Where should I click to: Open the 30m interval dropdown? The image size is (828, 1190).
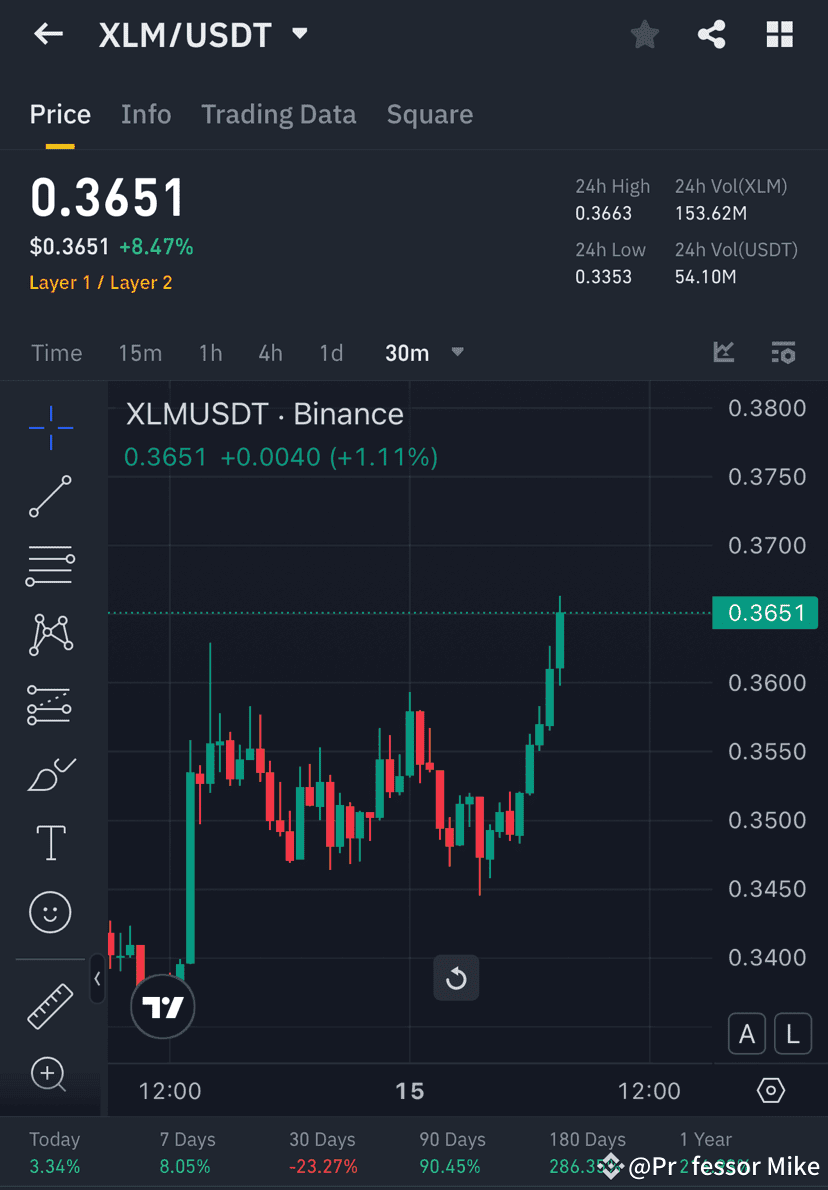click(457, 352)
